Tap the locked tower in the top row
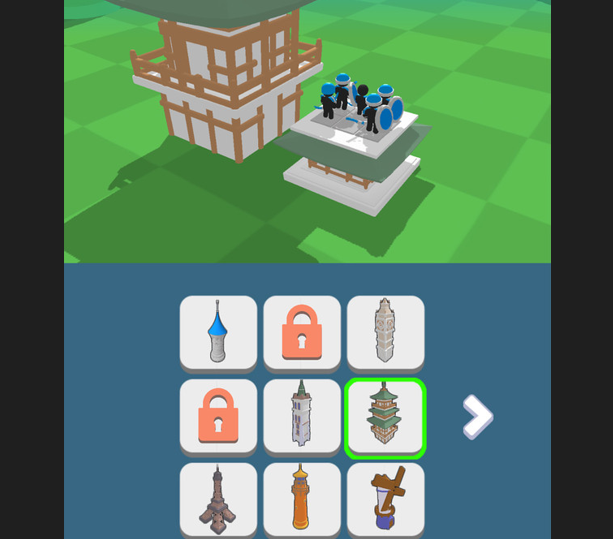The image size is (613, 539). (302, 332)
